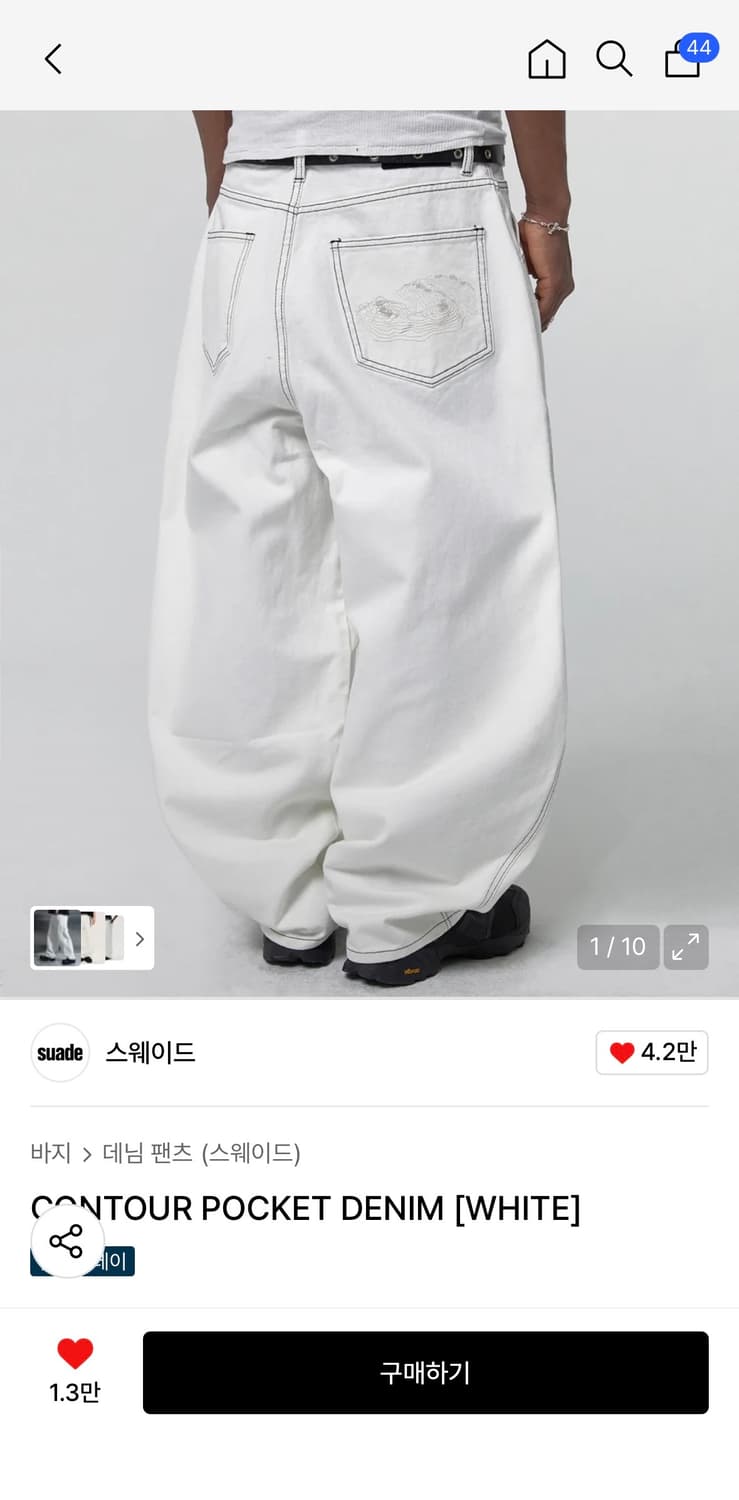
Task: Expand the thumbnail strip with the chevron
Action: click(140, 937)
